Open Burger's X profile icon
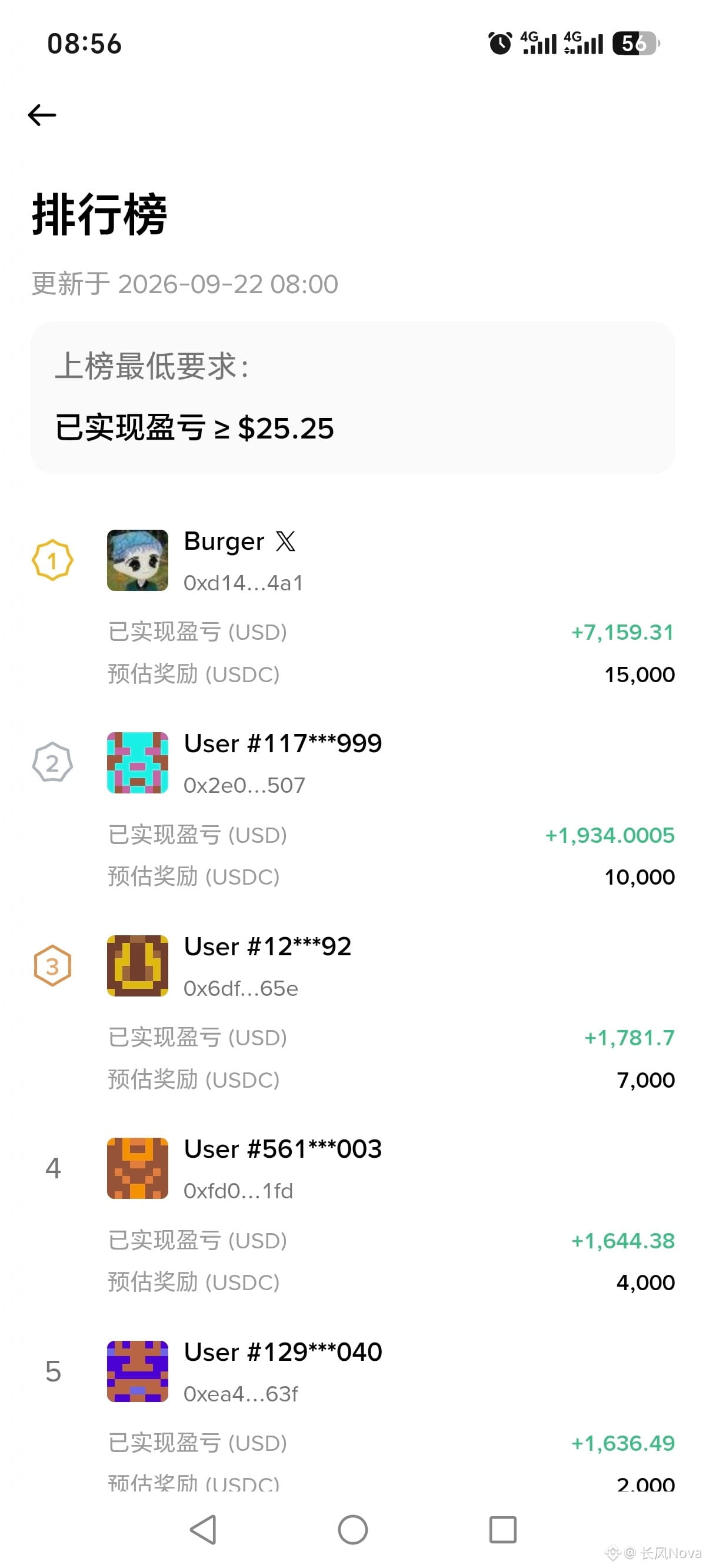Screen dimensions: 706x1568 285,541
